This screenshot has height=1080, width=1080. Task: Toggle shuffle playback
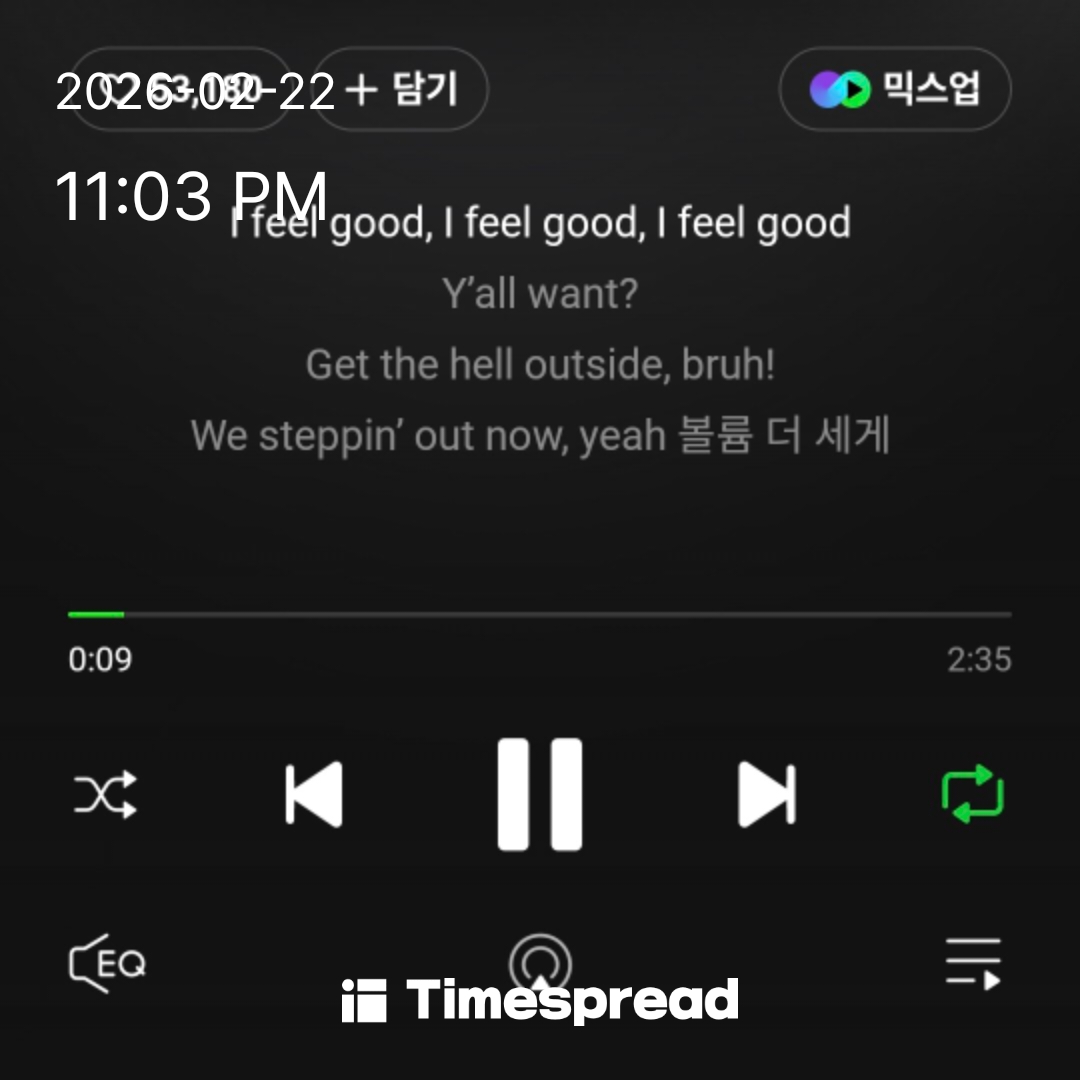(x=105, y=796)
